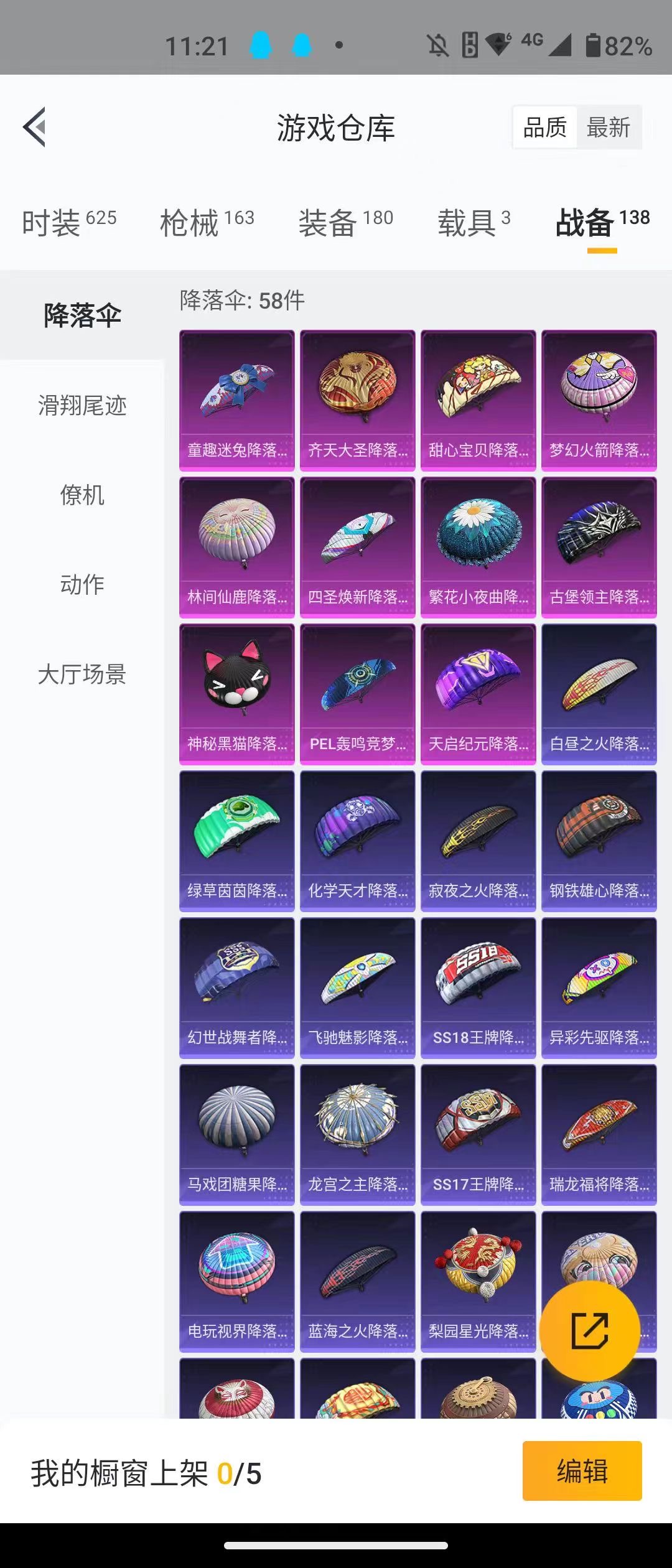Open the 繁花小夜曲 parachute item
This screenshot has width=672, height=1568.
(x=478, y=547)
